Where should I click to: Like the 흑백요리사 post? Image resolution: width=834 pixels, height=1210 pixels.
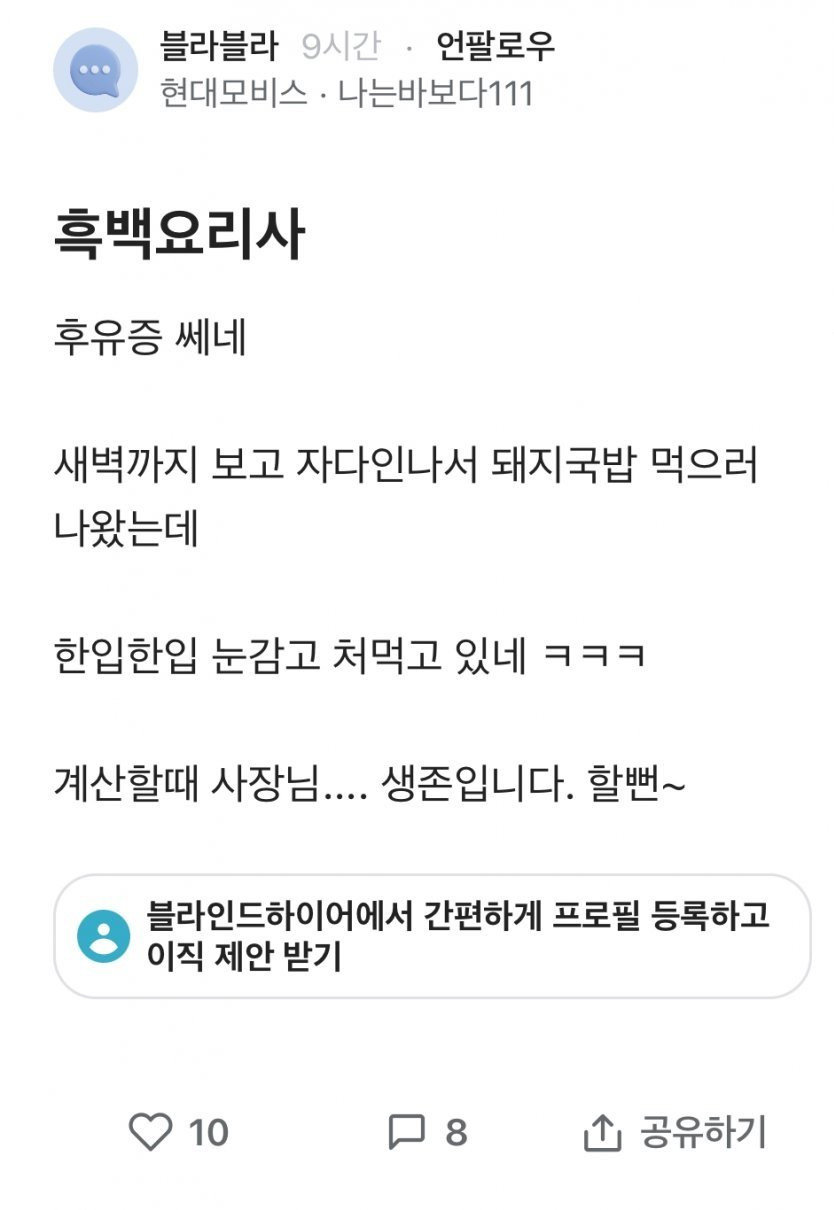pos(152,1132)
